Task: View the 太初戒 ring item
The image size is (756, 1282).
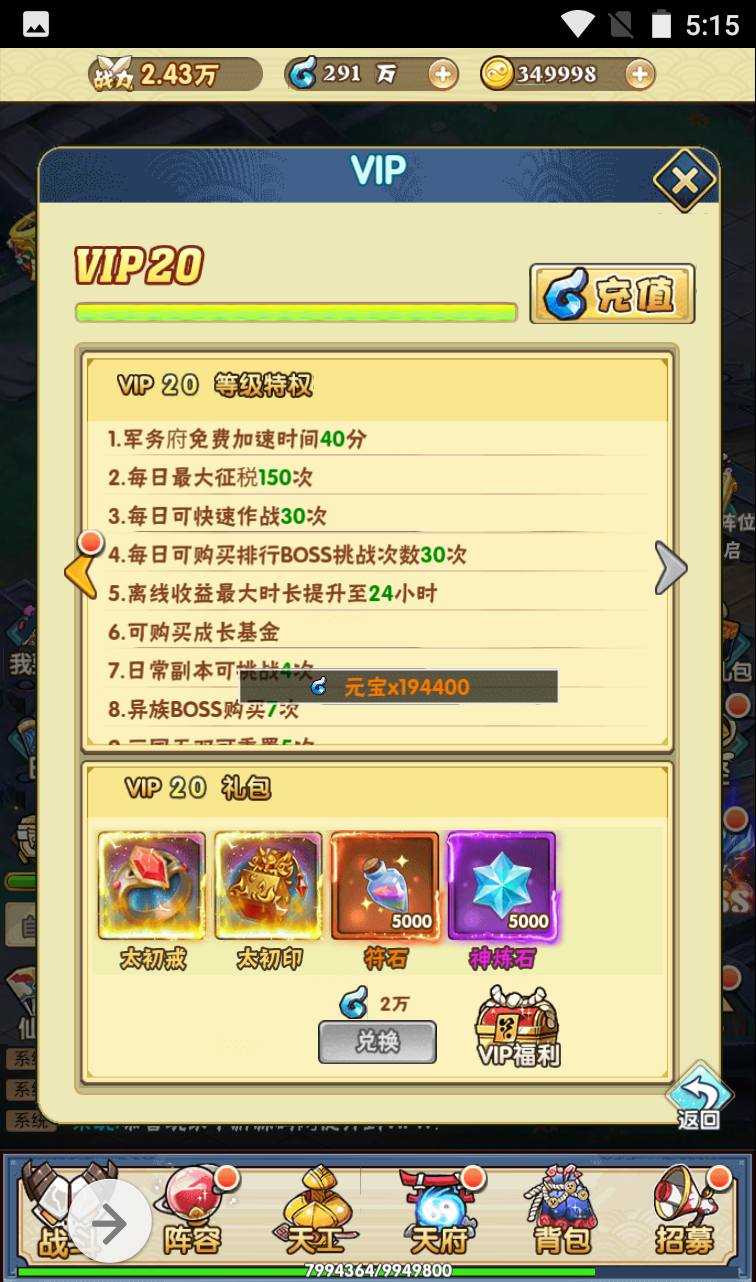Action: pyautogui.click(x=152, y=887)
